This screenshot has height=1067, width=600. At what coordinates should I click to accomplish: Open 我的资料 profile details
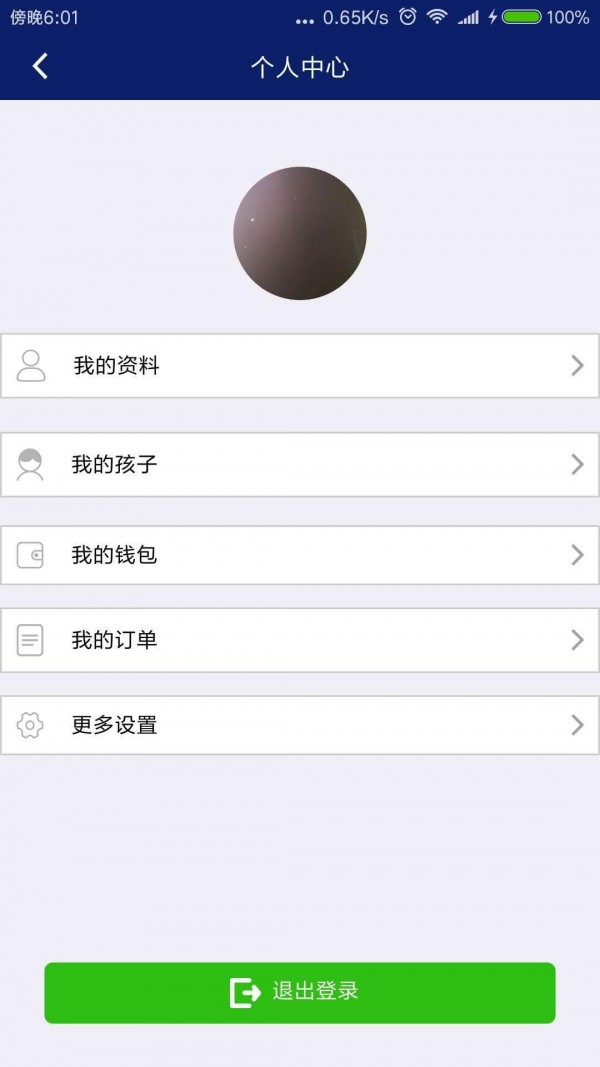click(300, 366)
